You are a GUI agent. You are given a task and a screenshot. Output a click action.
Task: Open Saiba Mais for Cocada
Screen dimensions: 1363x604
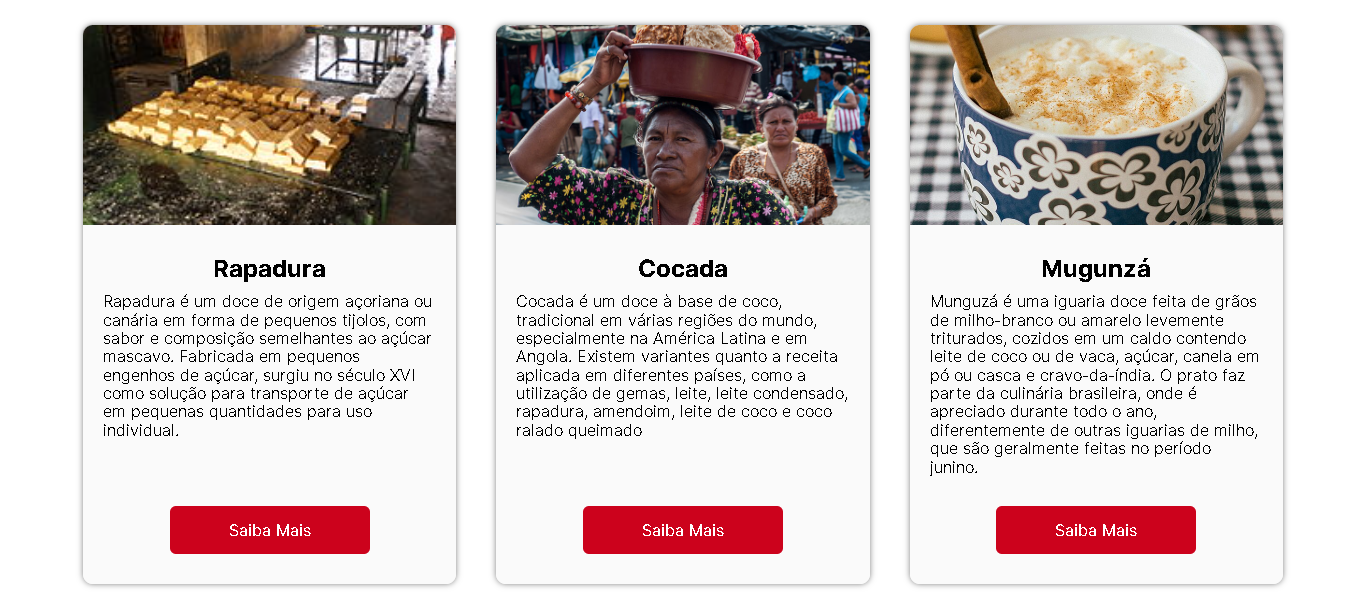(682, 530)
